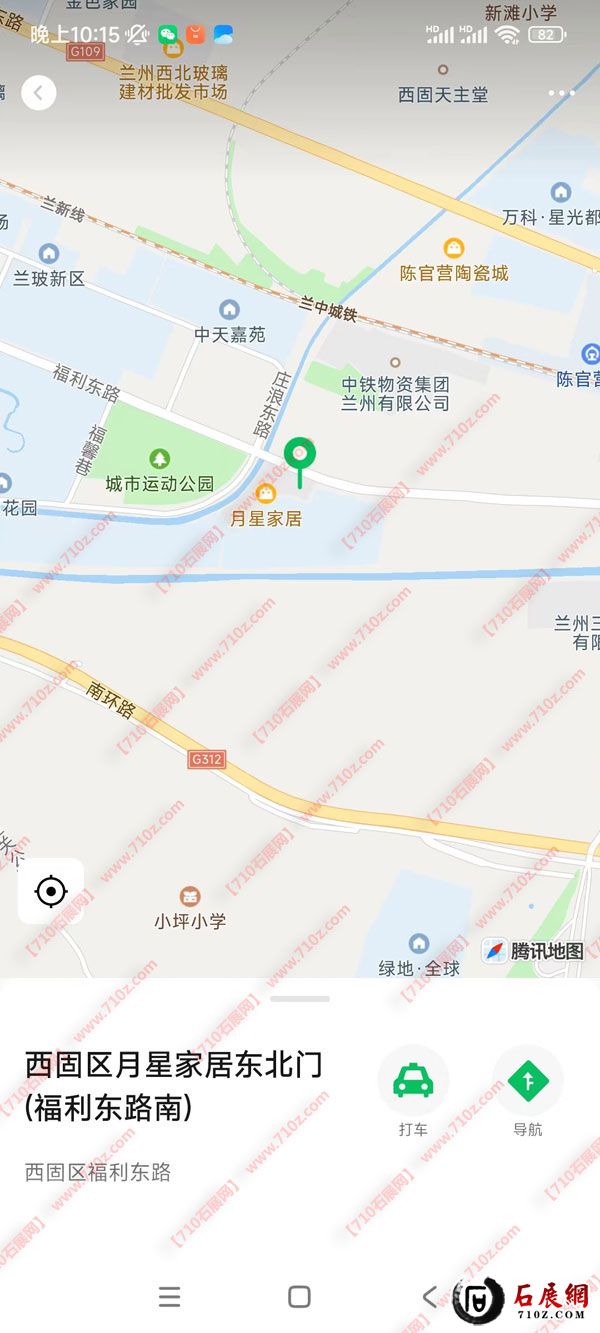Recenter map on my current location
Viewport: 600px width, 1333px height.
pos(51,890)
